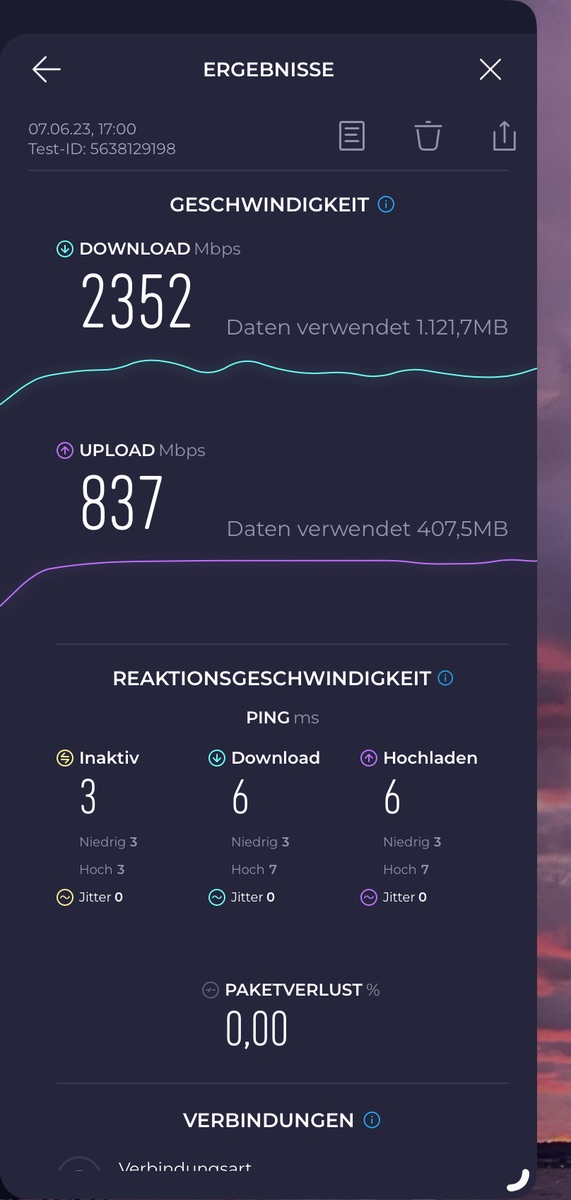Share this speed test result
571x1200 pixels.
(504, 135)
